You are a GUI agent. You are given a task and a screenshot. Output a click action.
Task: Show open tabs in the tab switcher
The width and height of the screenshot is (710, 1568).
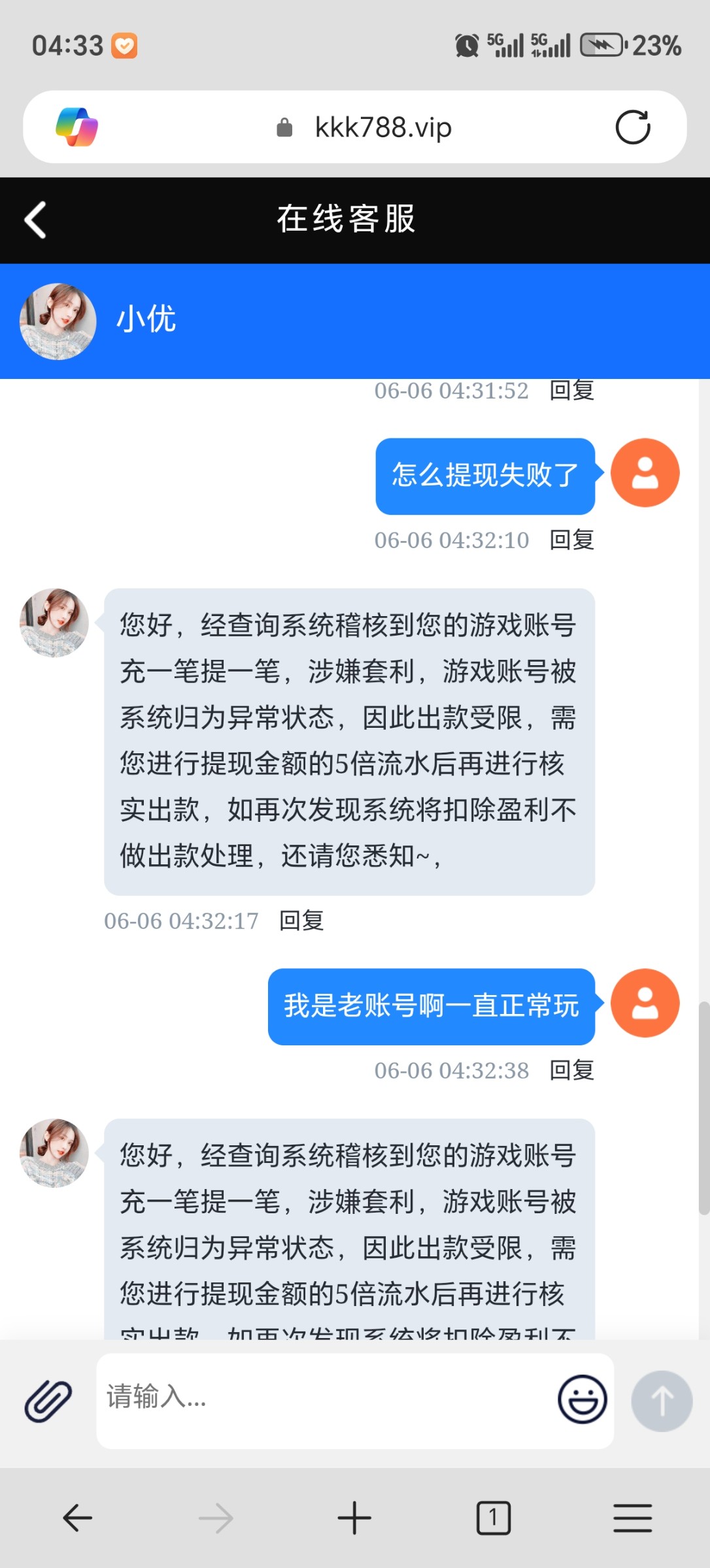coord(494,1518)
